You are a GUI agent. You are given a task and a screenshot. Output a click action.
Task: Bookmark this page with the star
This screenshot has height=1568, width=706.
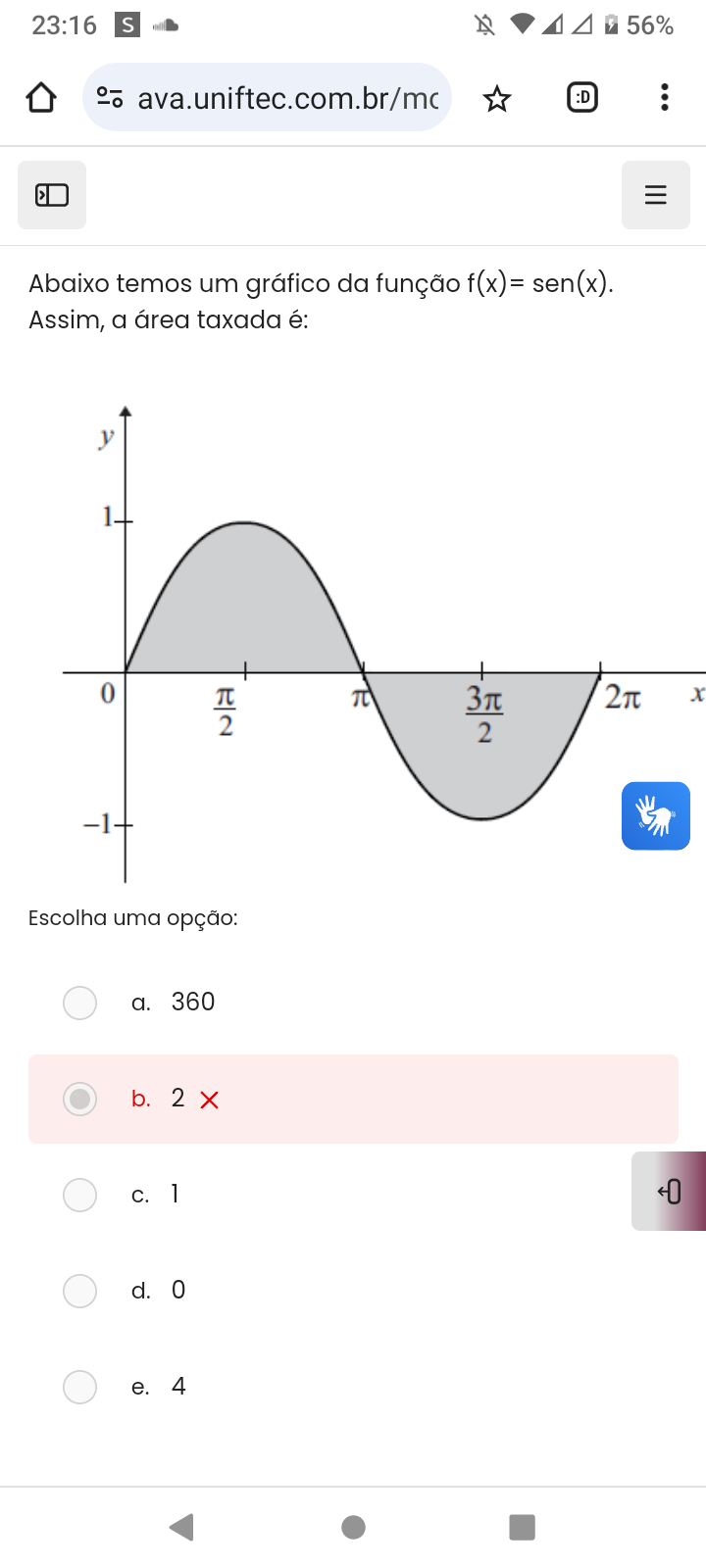(x=497, y=98)
